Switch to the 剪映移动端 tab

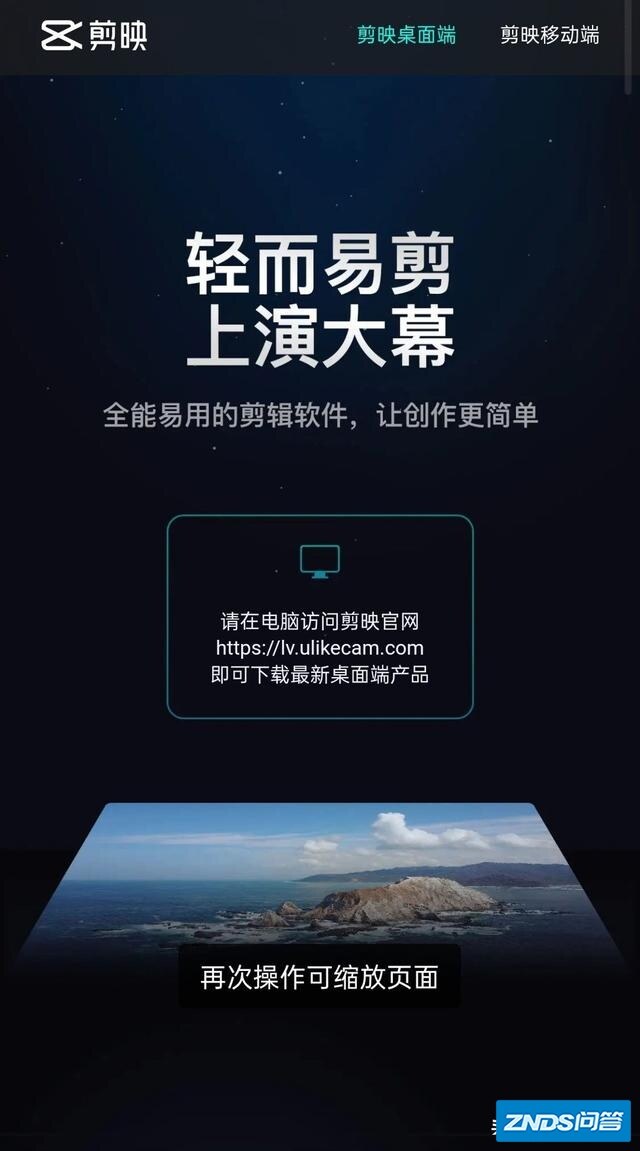[550, 35]
